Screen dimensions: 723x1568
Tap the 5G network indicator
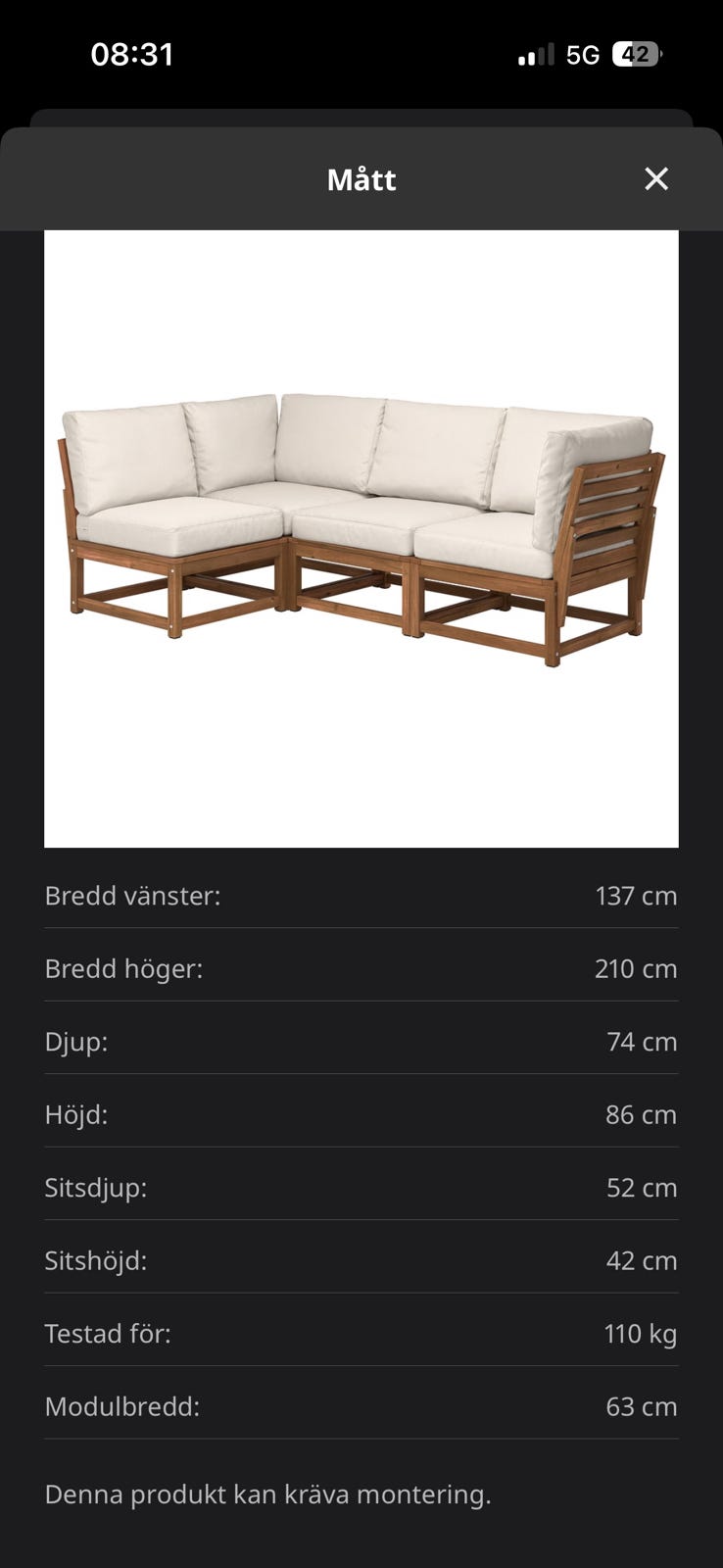(x=582, y=54)
